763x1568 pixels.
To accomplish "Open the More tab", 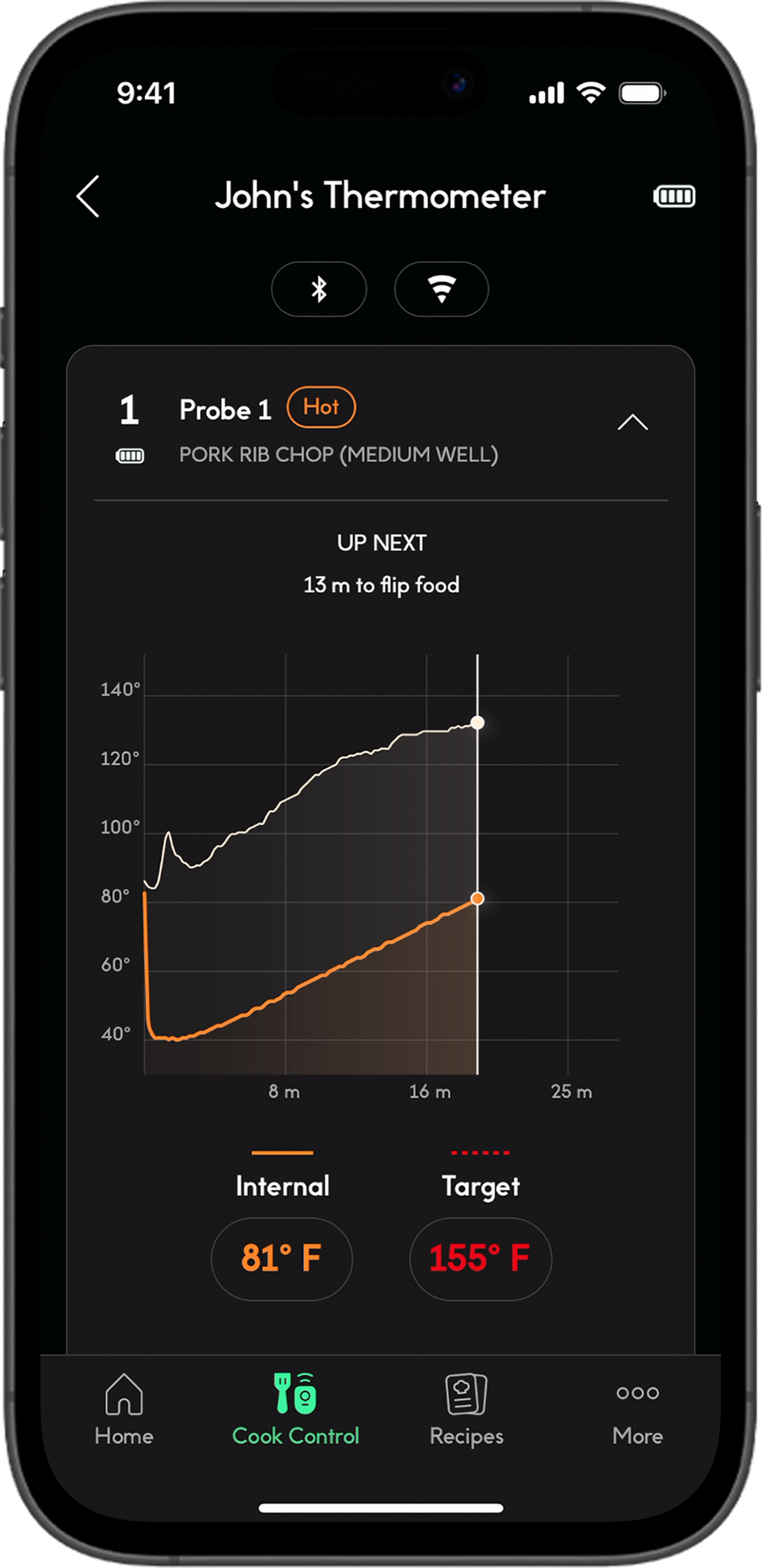I will [638, 1411].
